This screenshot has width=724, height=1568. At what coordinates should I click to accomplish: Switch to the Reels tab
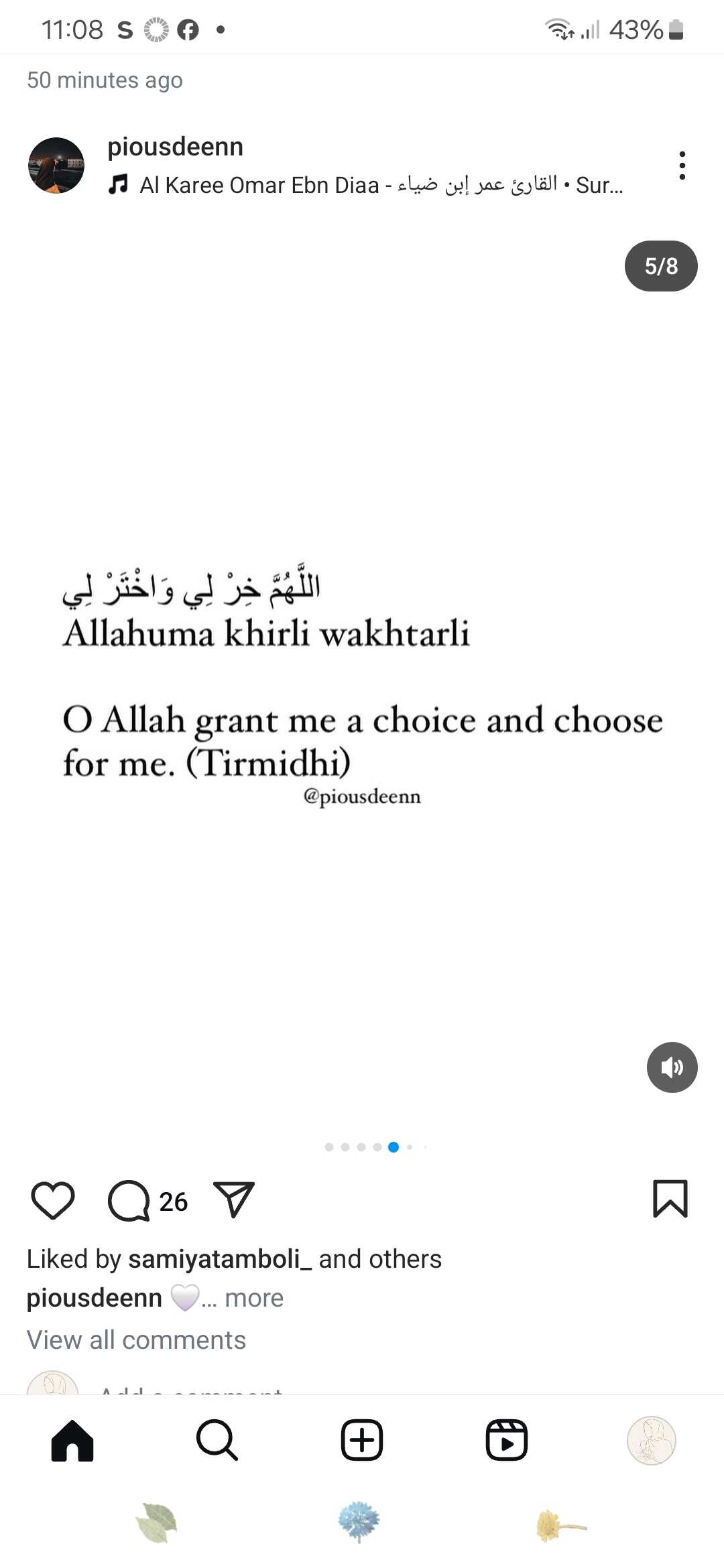(507, 1439)
